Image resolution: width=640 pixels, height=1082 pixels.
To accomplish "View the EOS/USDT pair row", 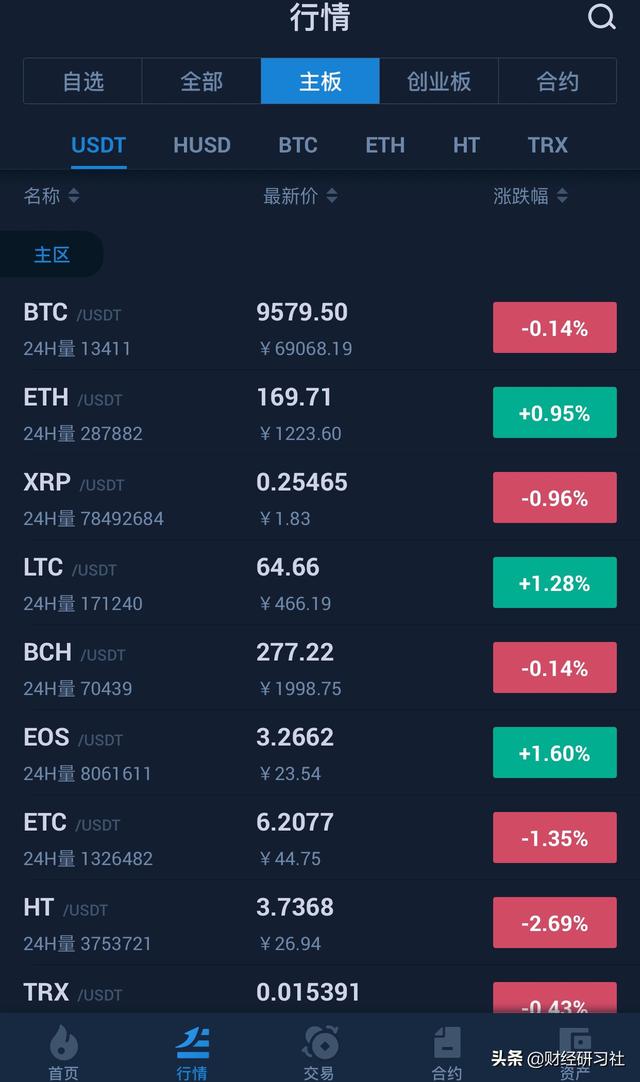I will pyautogui.click(x=320, y=753).
